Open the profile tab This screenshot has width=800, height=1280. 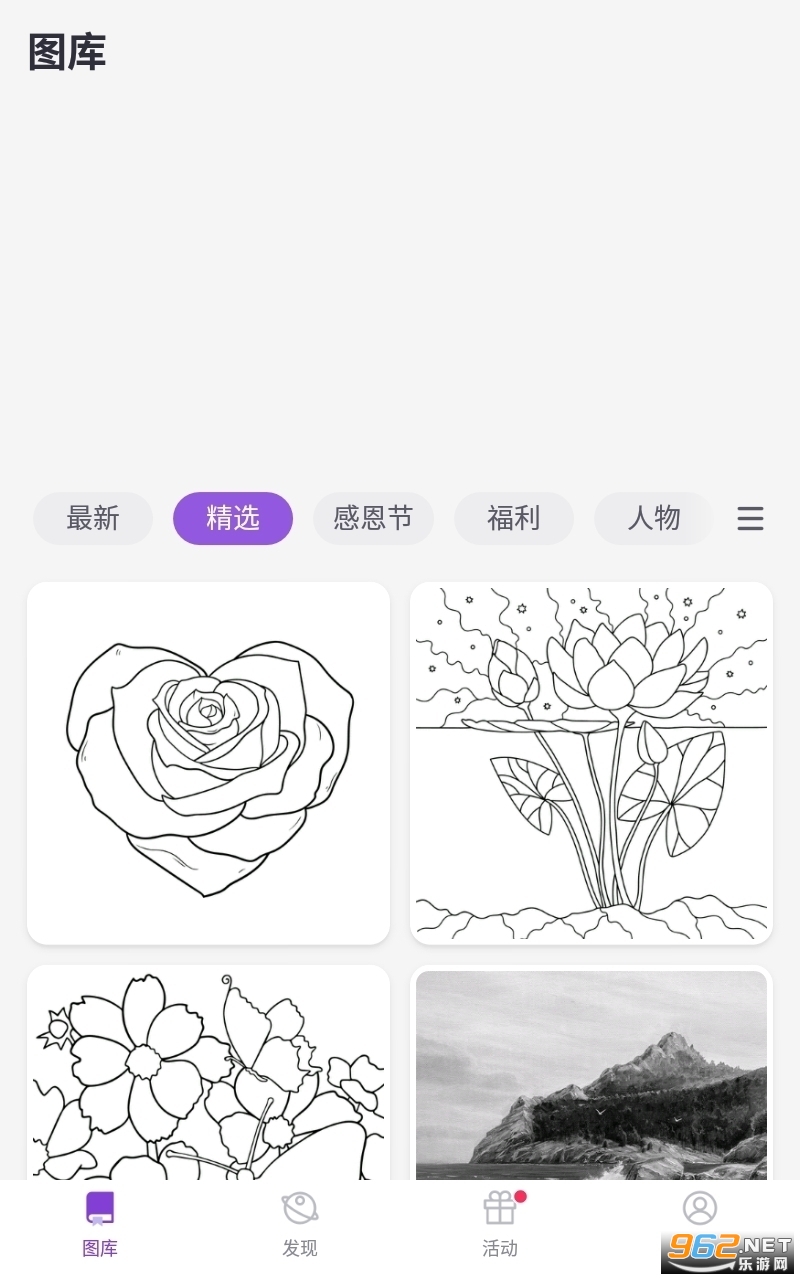coord(699,1210)
